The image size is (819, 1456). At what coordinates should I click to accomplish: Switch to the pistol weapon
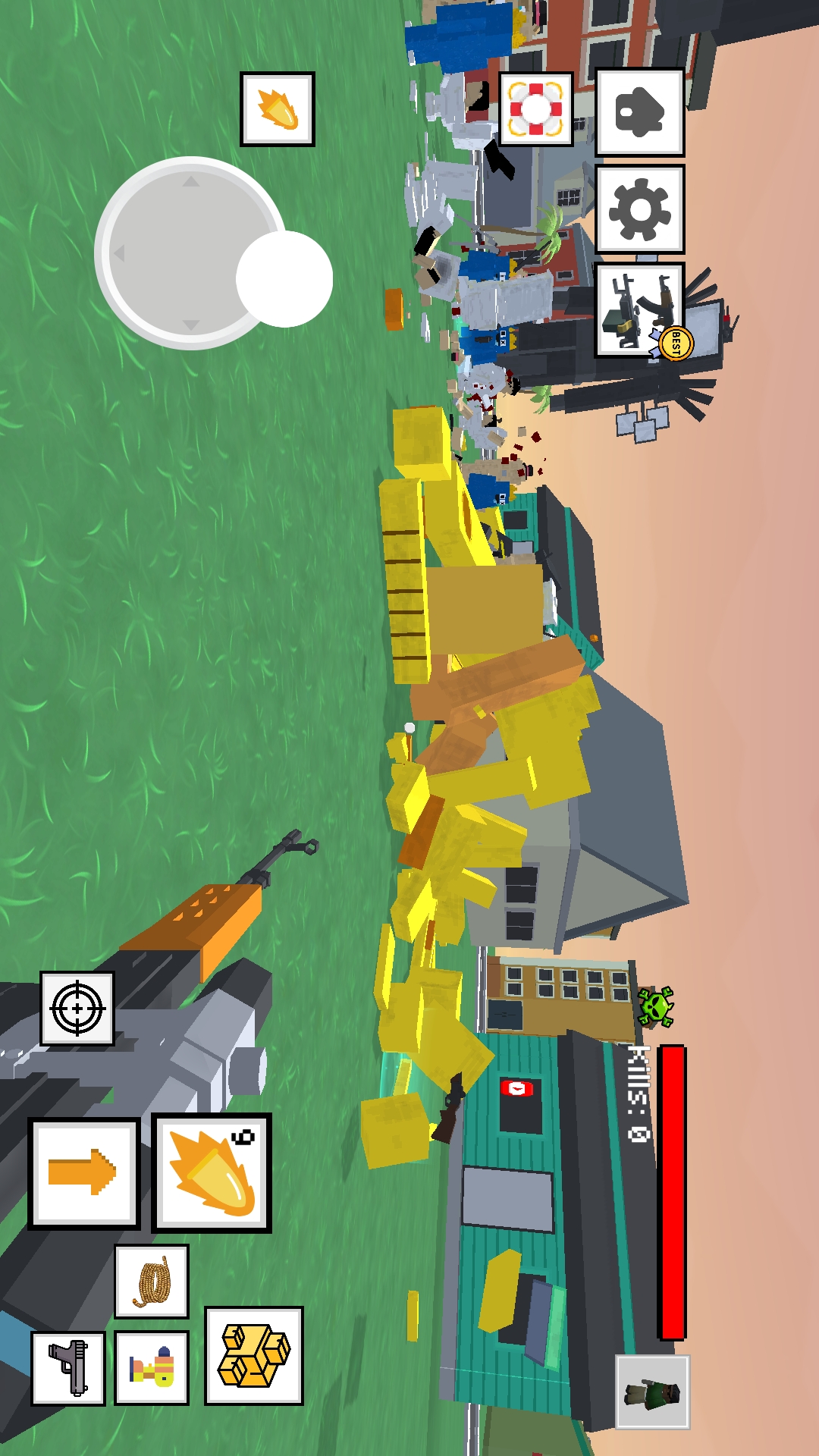pyautogui.click(x=68, y=1369)
